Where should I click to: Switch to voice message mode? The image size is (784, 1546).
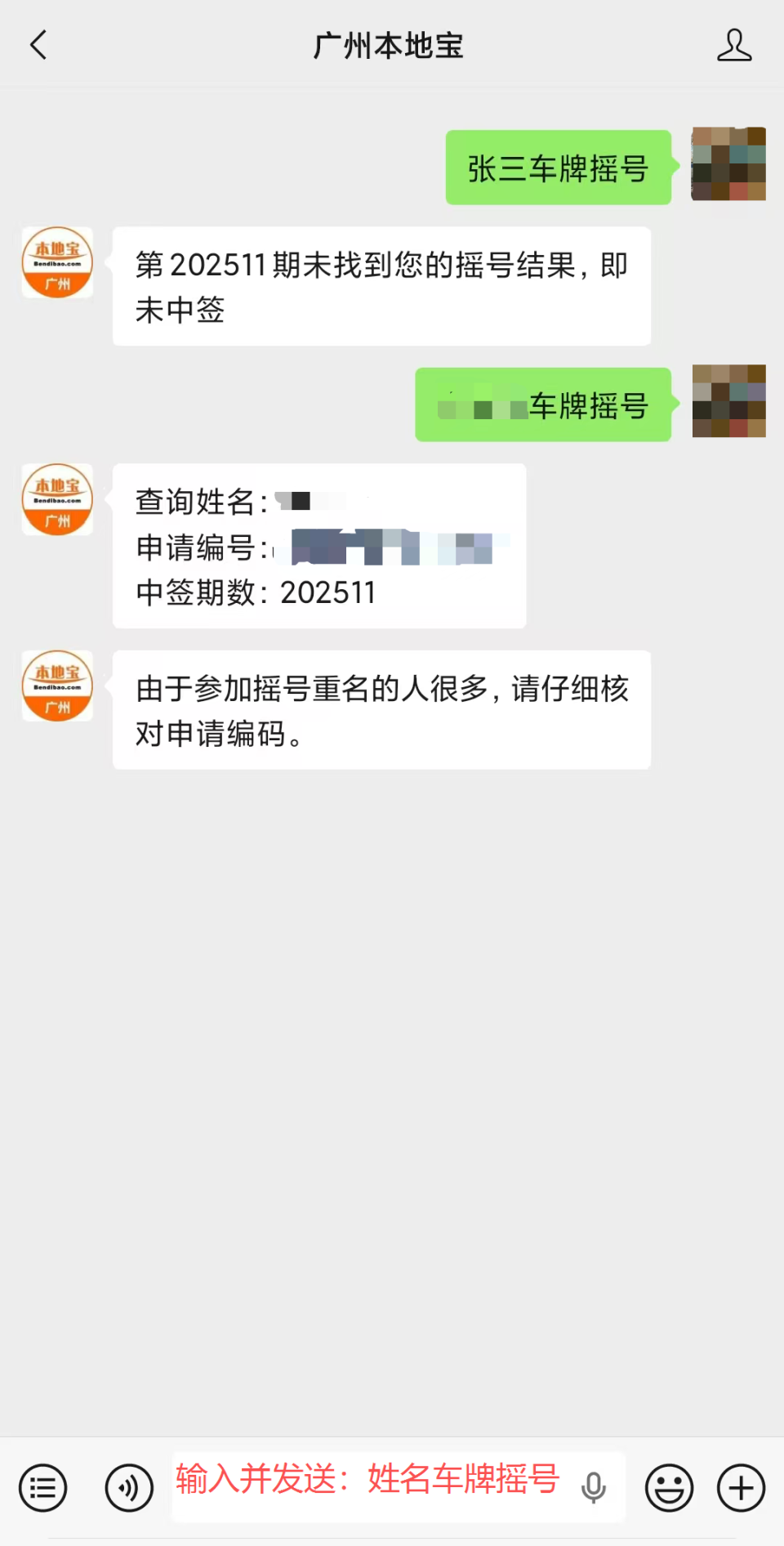[x=129, y=1487]
